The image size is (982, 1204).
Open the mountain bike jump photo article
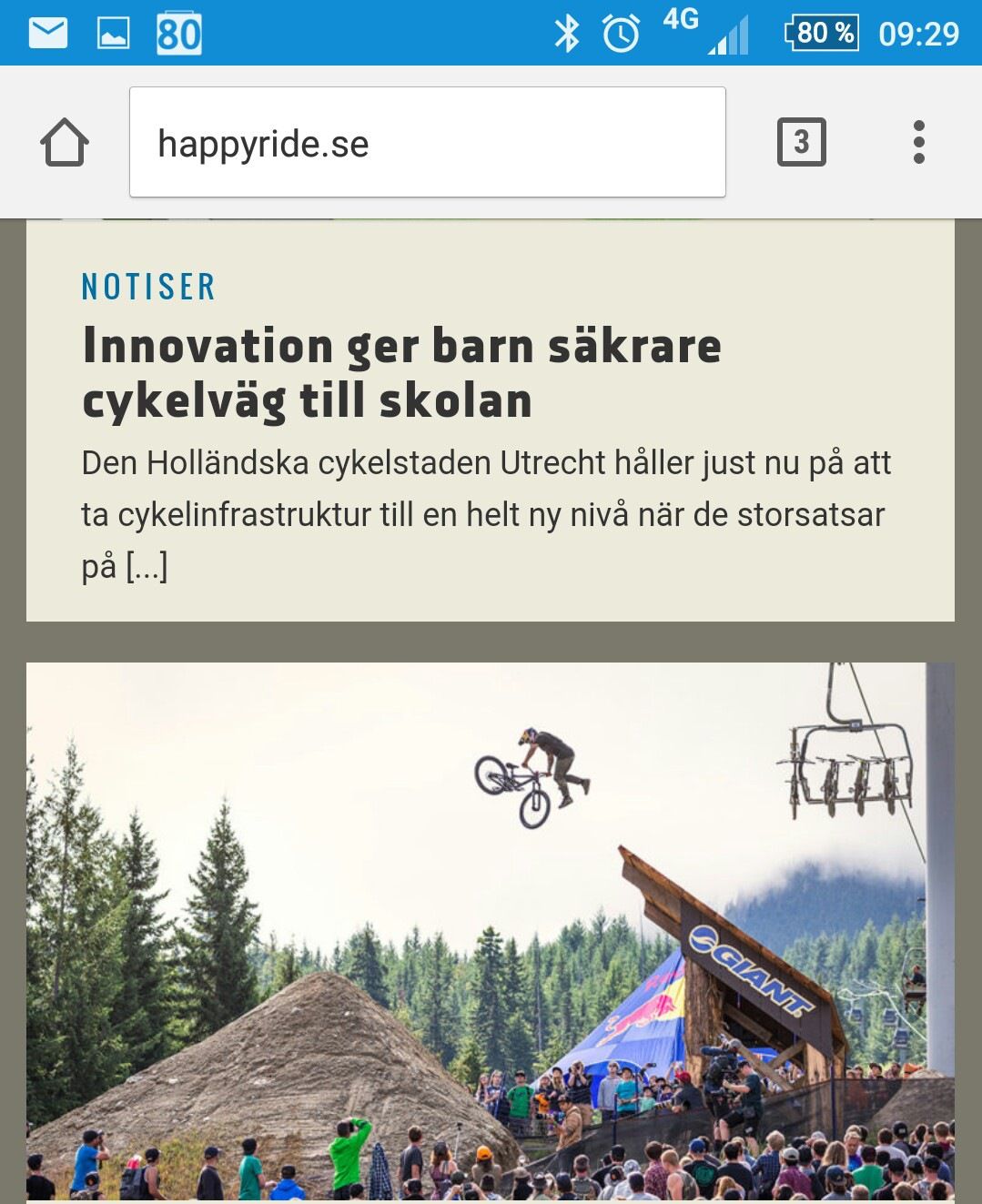(490, 931)
